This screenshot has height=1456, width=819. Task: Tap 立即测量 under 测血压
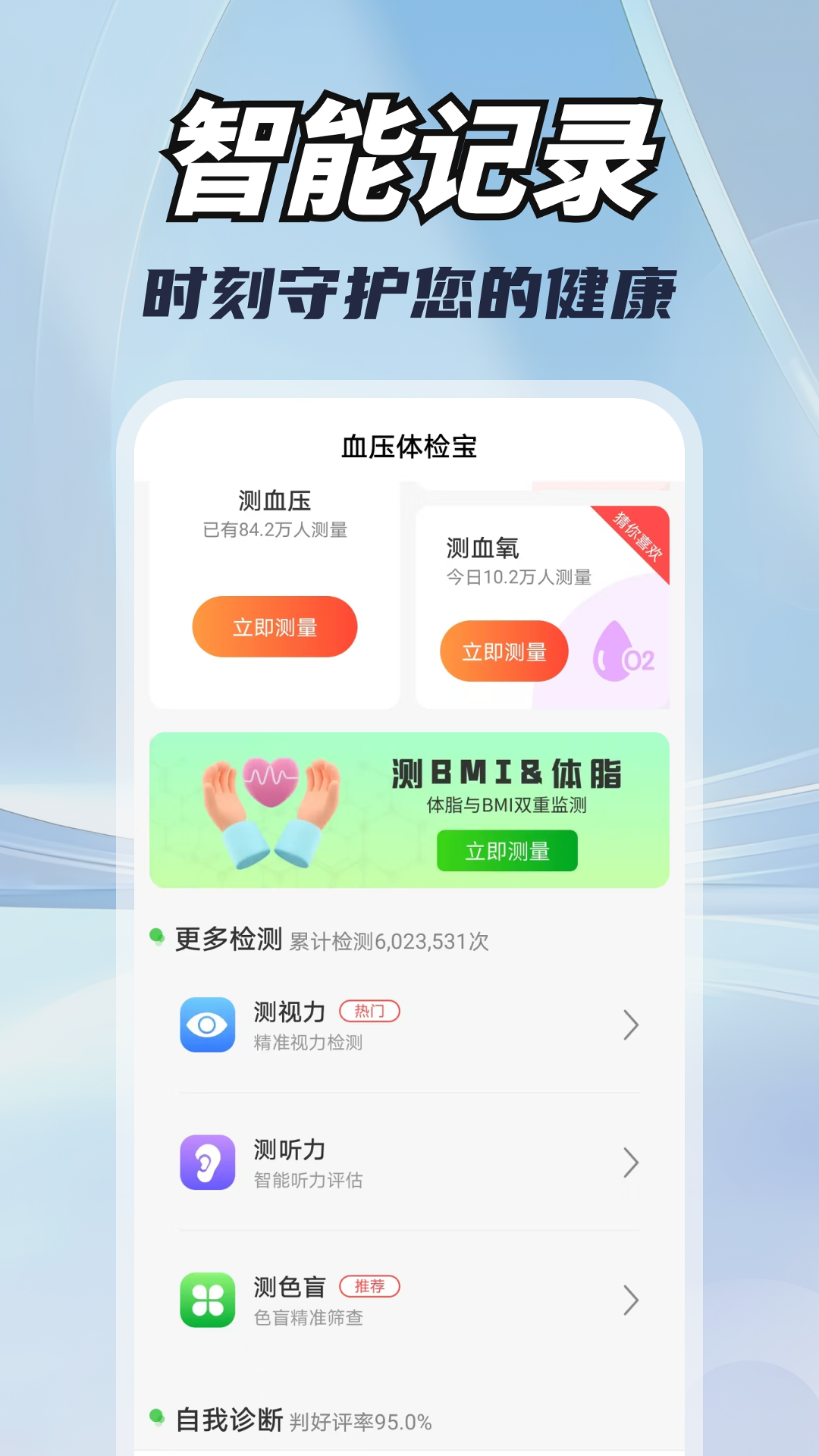pyautogui.click(x=275, y=627)
